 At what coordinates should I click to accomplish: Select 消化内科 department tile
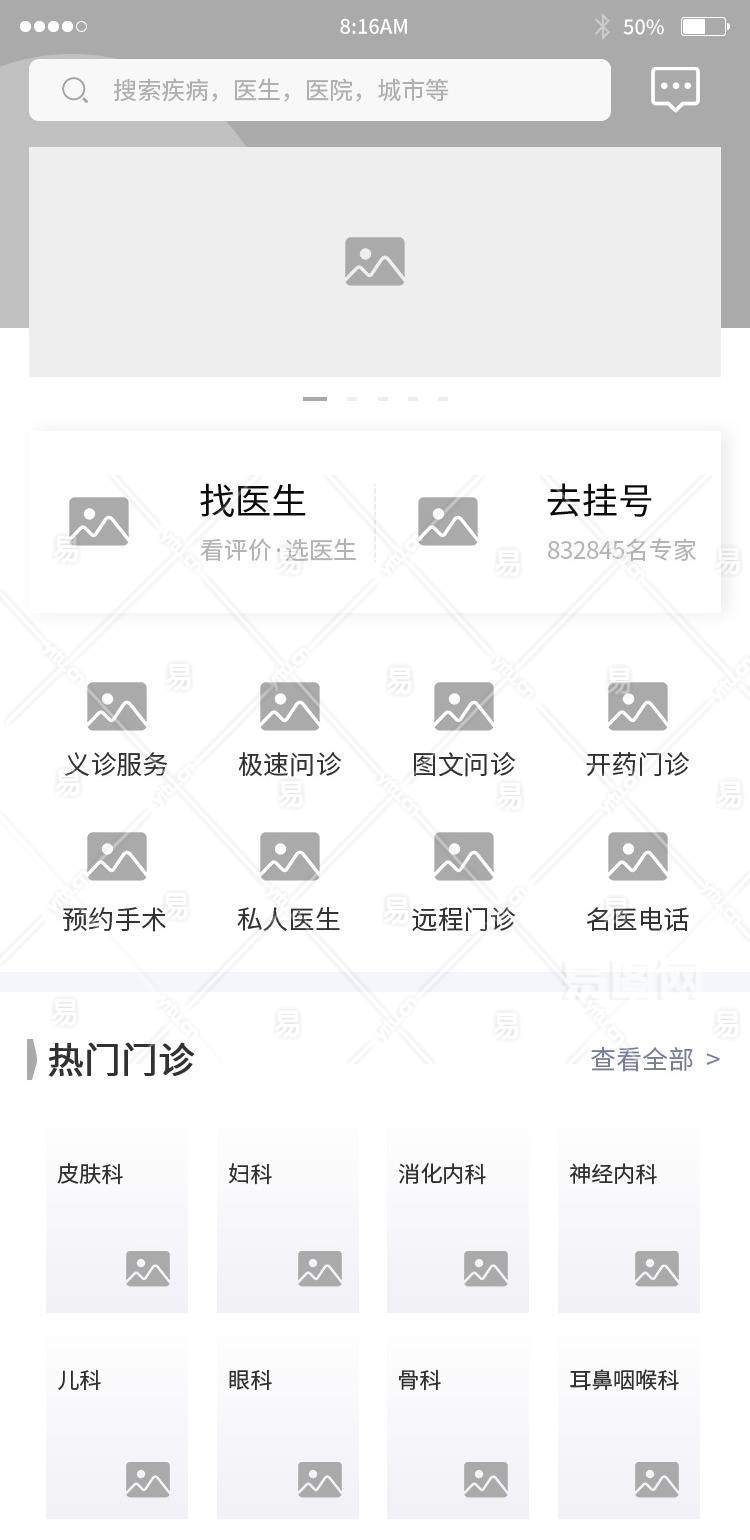click(458, 1220)
